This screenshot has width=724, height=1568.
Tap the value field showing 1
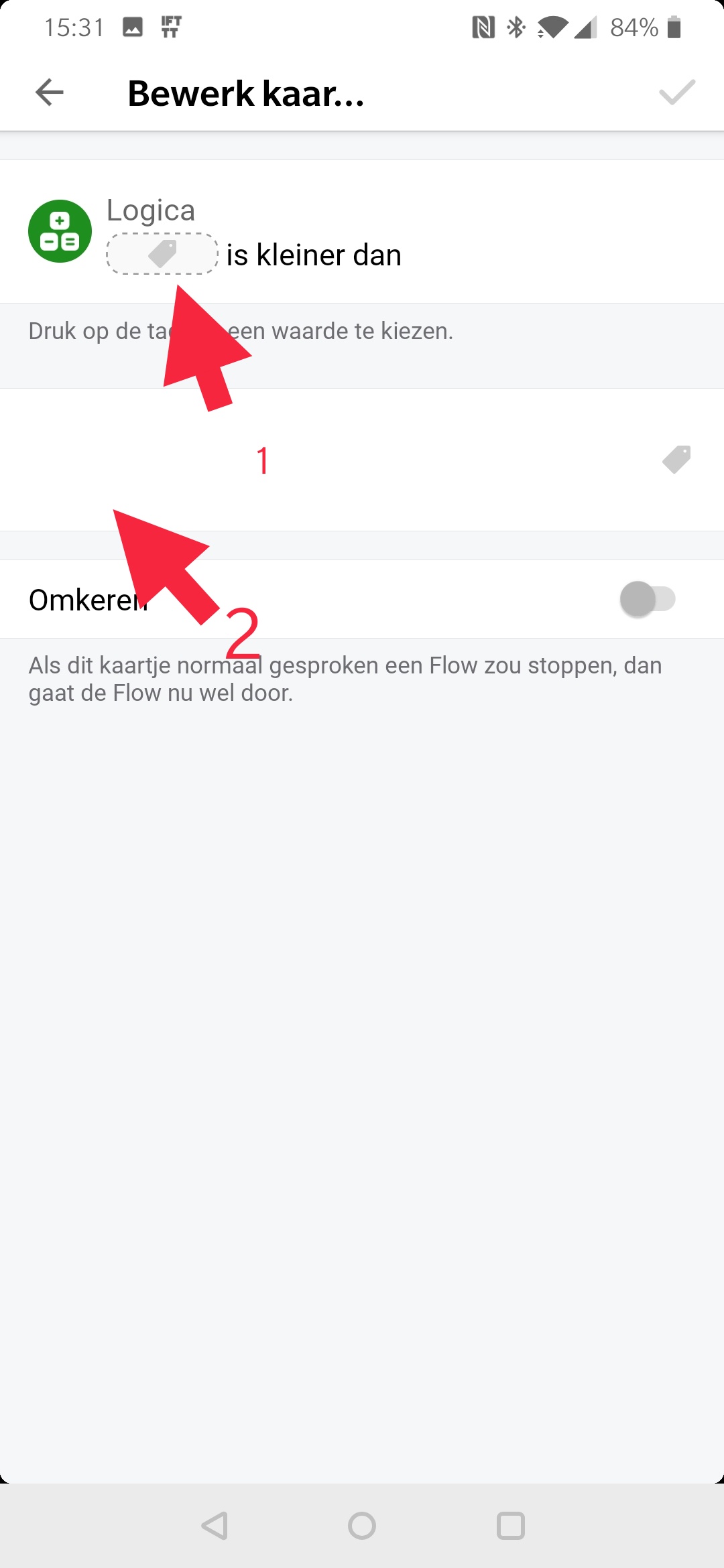coord(322,460)
